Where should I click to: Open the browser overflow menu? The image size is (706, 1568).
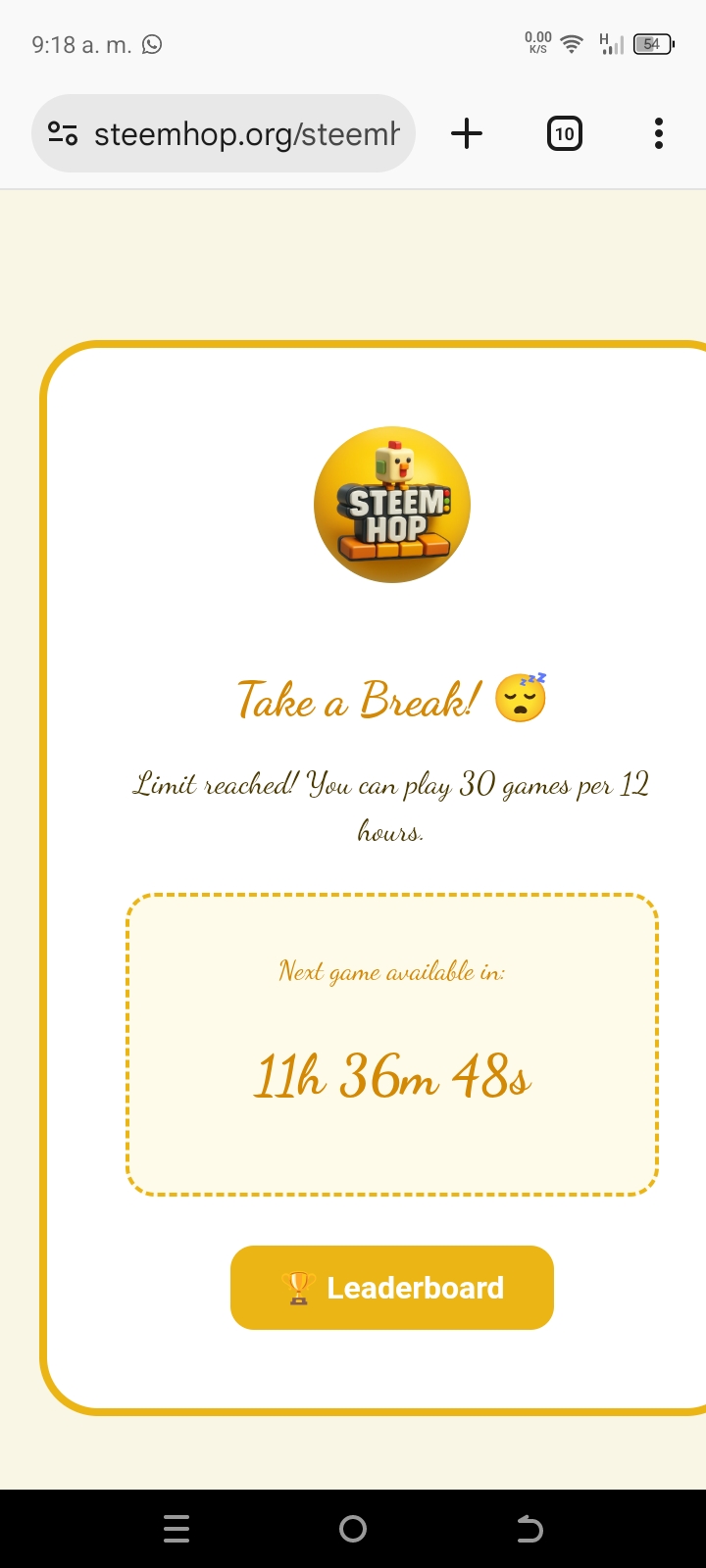click(658, 133)
